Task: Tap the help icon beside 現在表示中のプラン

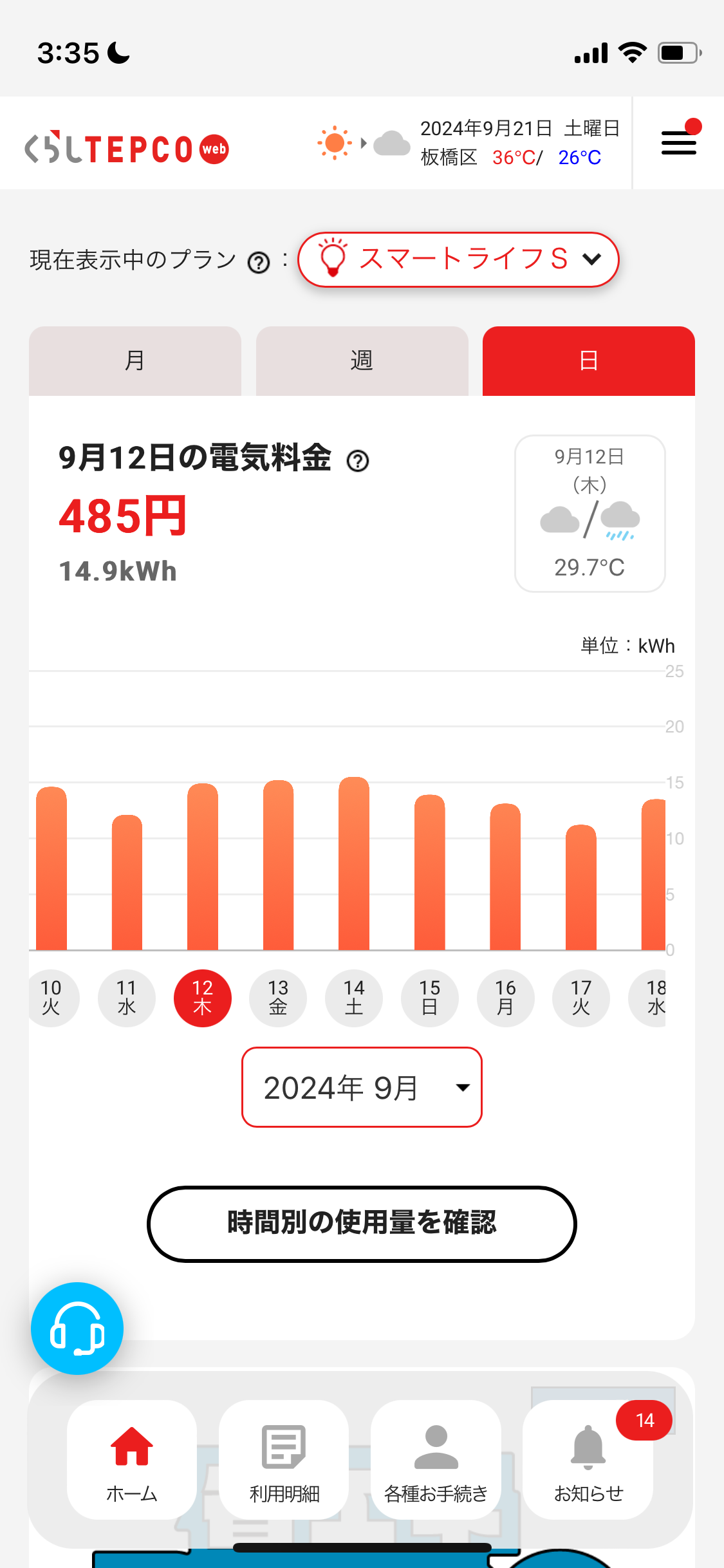Action: (259, 262)
